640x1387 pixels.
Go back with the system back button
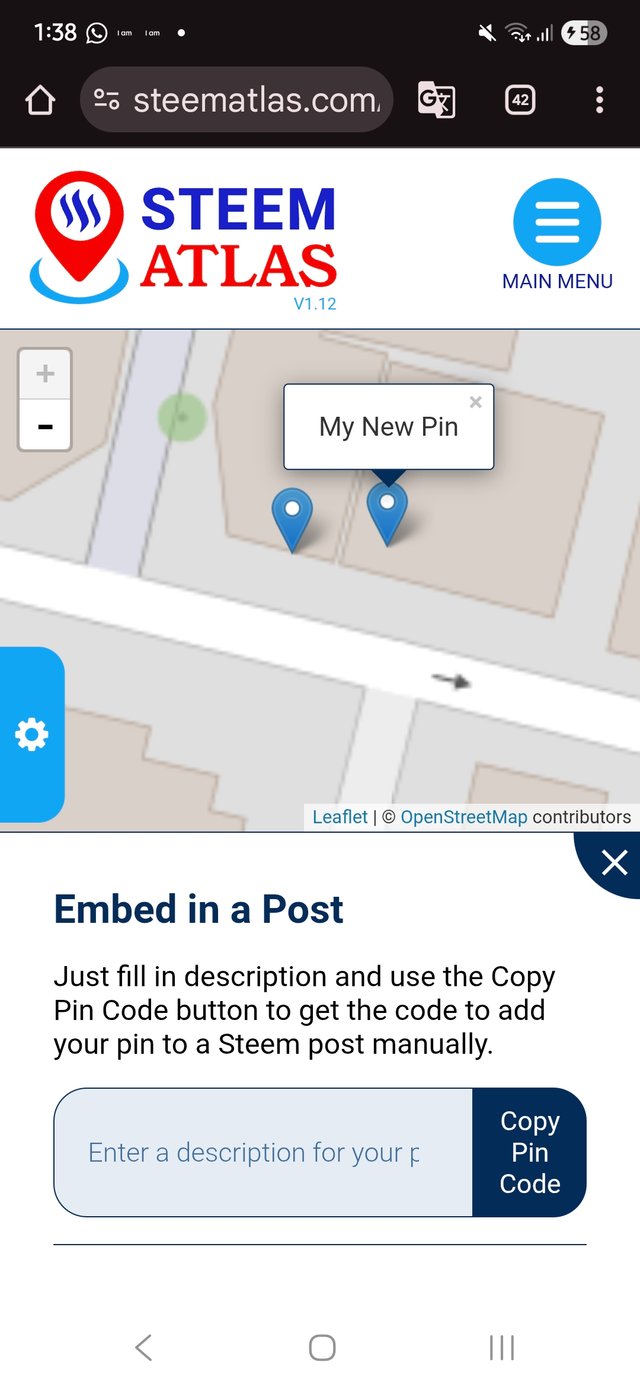(144, 1348)
